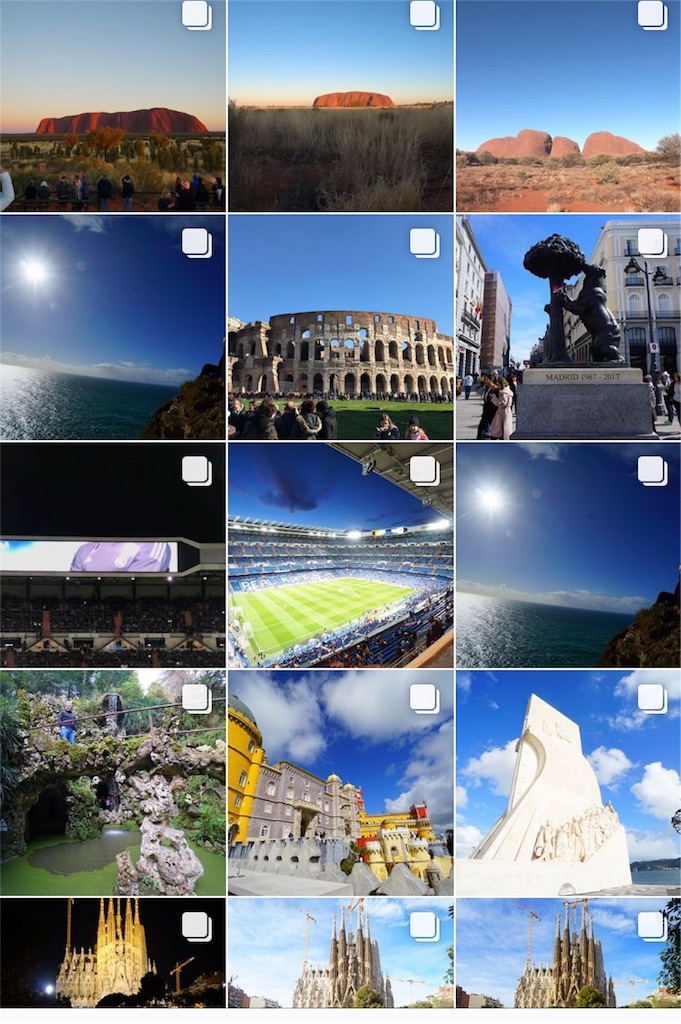Open the white stone monument post

coord(568,783)
